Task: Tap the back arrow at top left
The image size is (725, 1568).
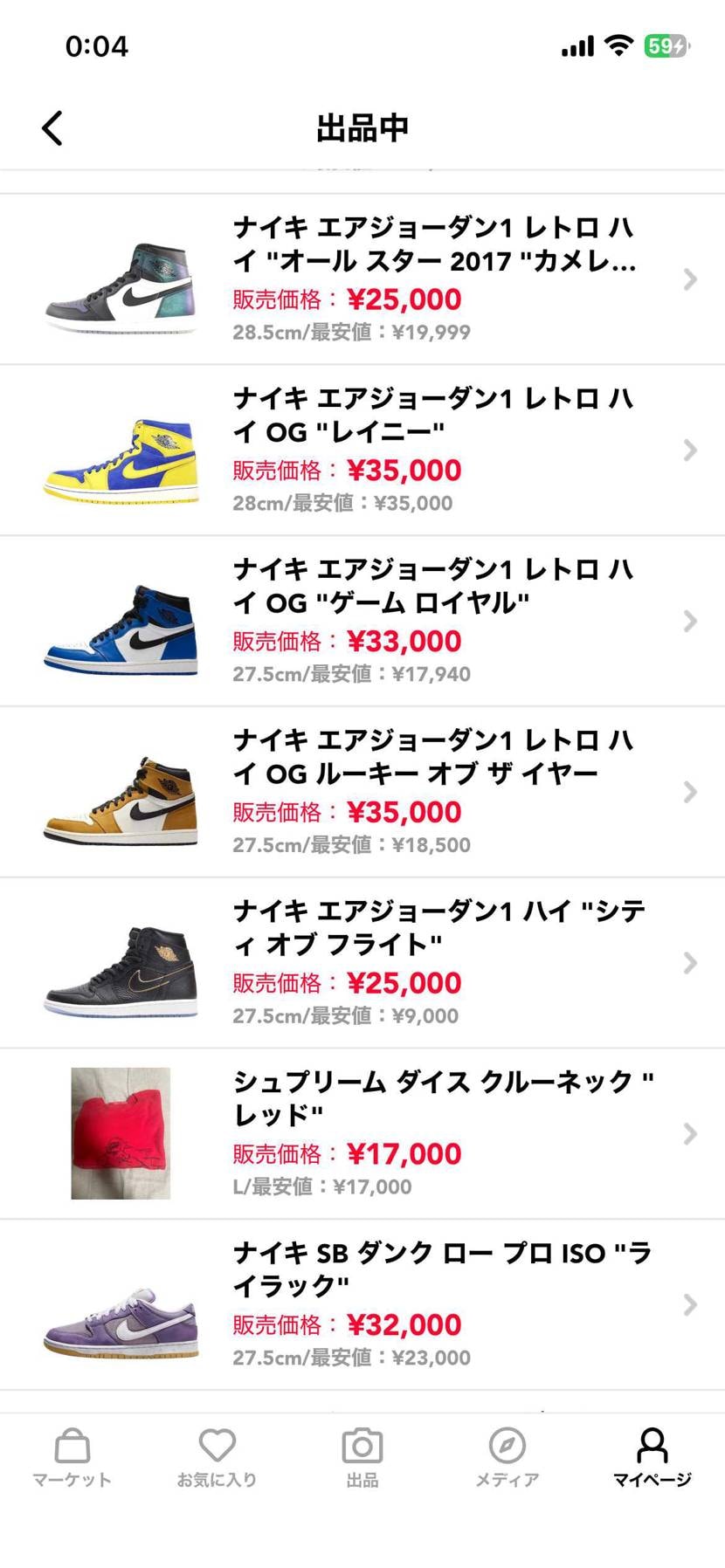Action: [52, 127]
